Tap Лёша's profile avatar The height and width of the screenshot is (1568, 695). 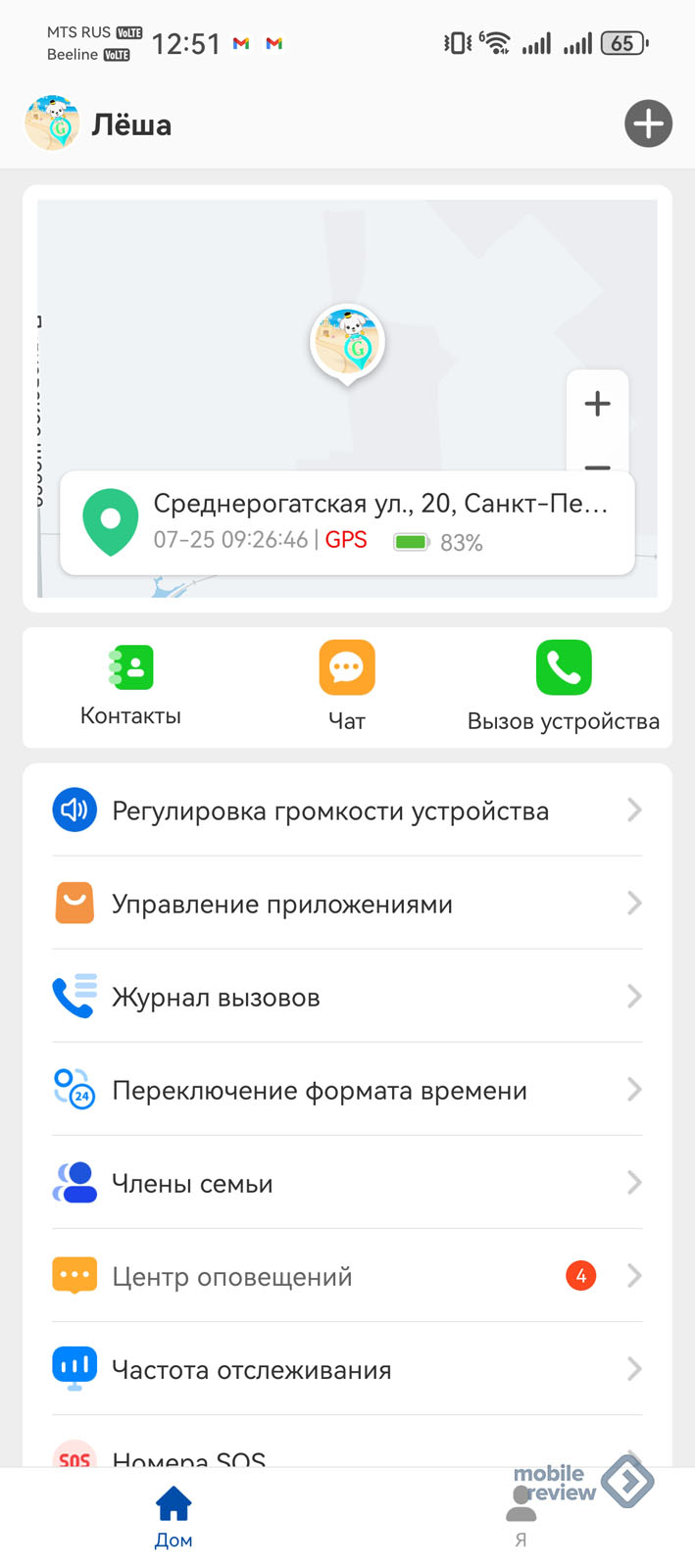click(52, 123)
